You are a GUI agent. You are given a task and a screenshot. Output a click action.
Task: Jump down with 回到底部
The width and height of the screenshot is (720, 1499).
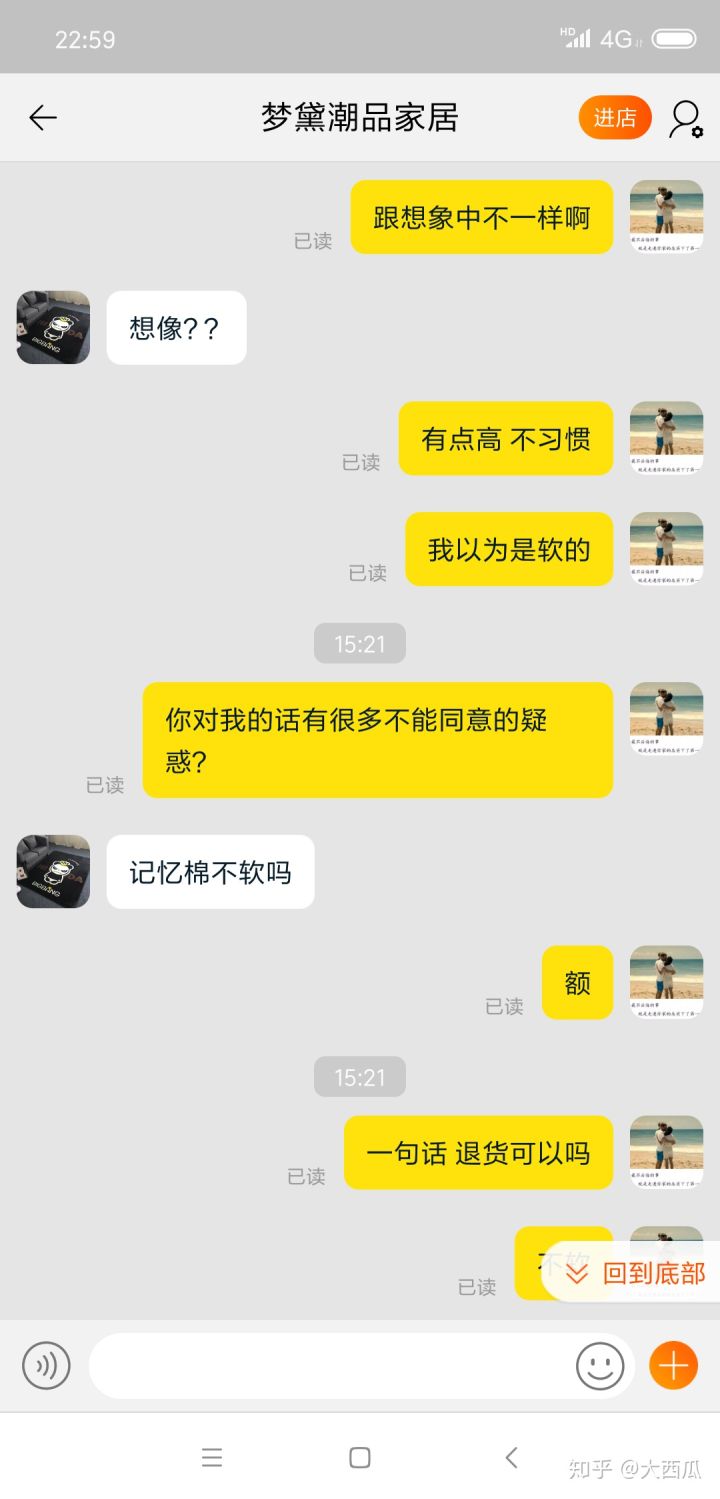click(x=636, y=1272)
